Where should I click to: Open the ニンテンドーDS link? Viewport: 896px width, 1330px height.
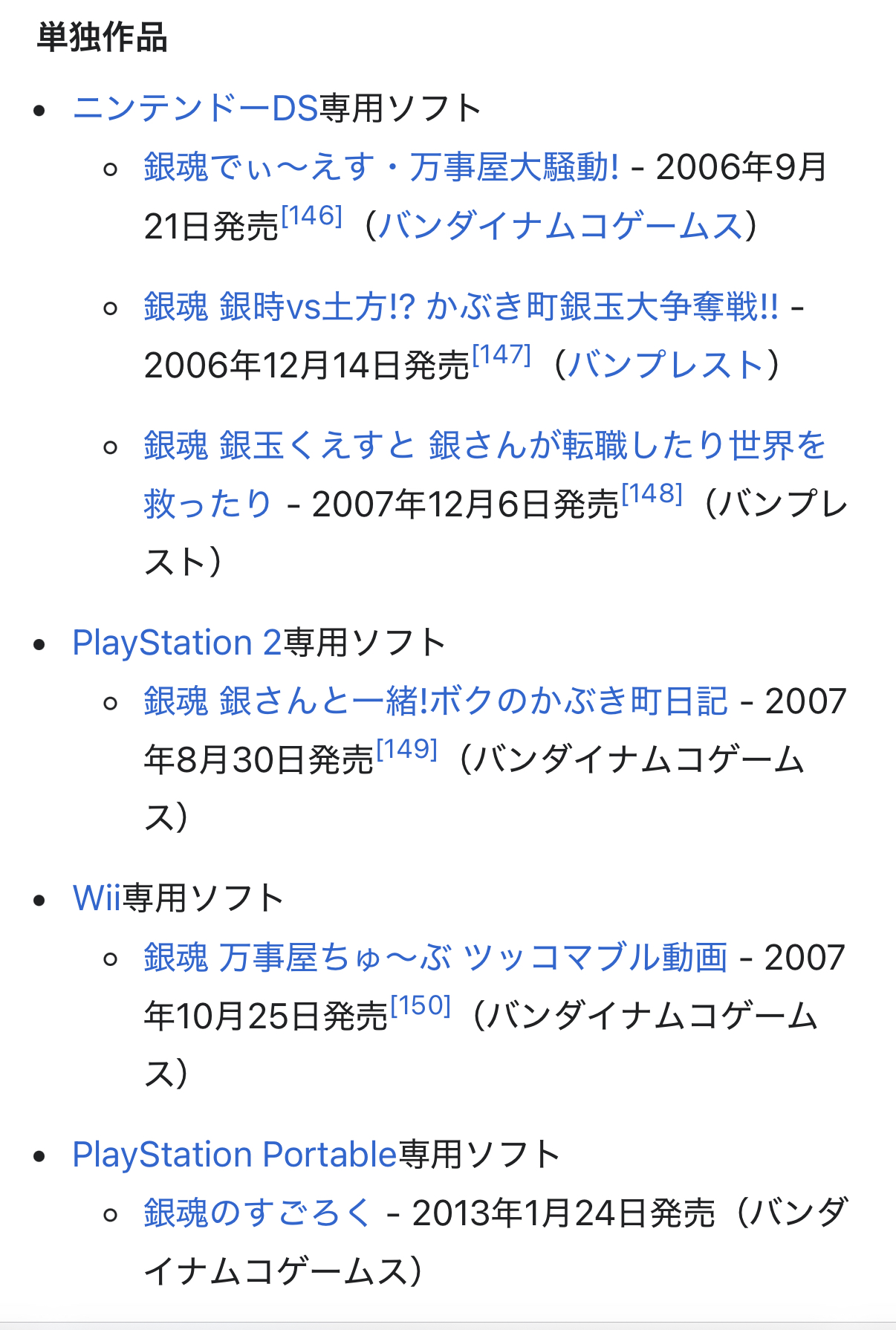tap(195, 108)
